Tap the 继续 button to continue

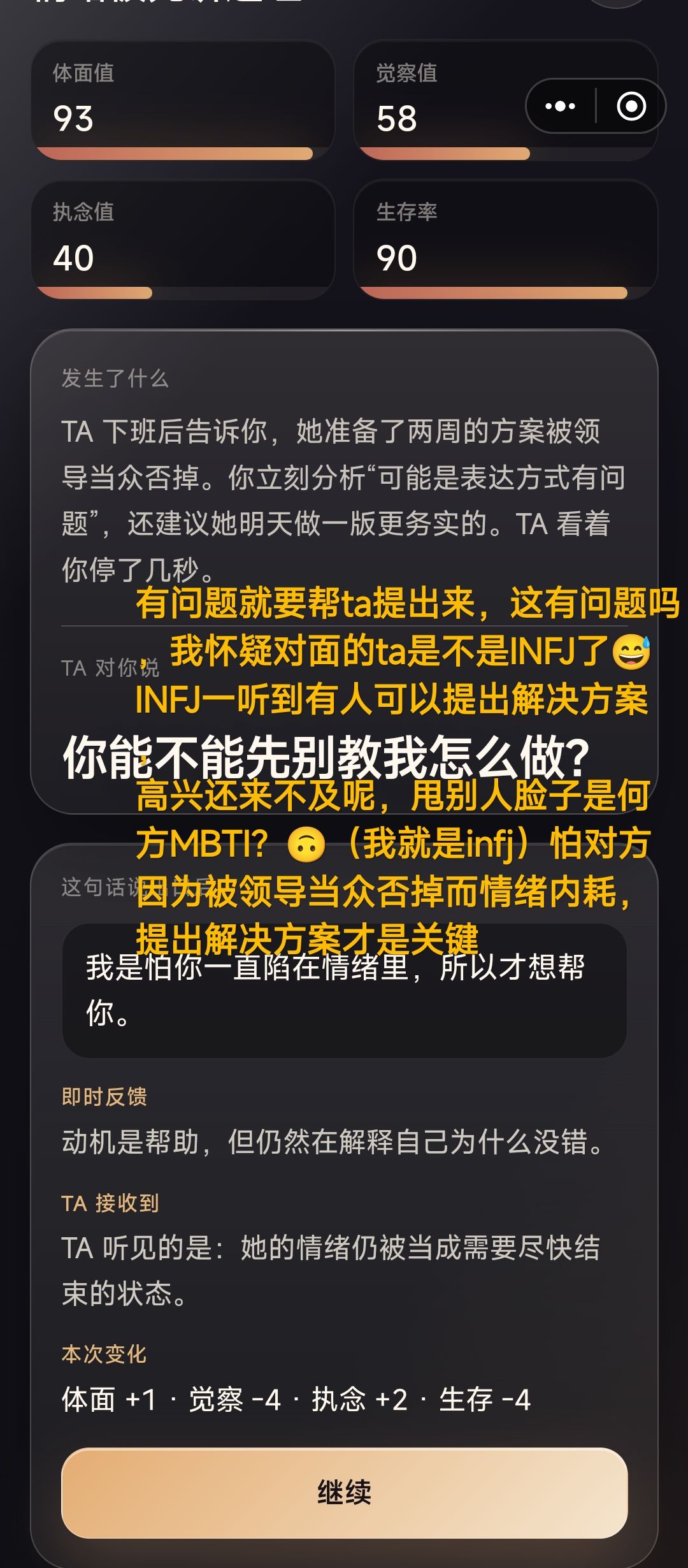(x=344, y=1492)
